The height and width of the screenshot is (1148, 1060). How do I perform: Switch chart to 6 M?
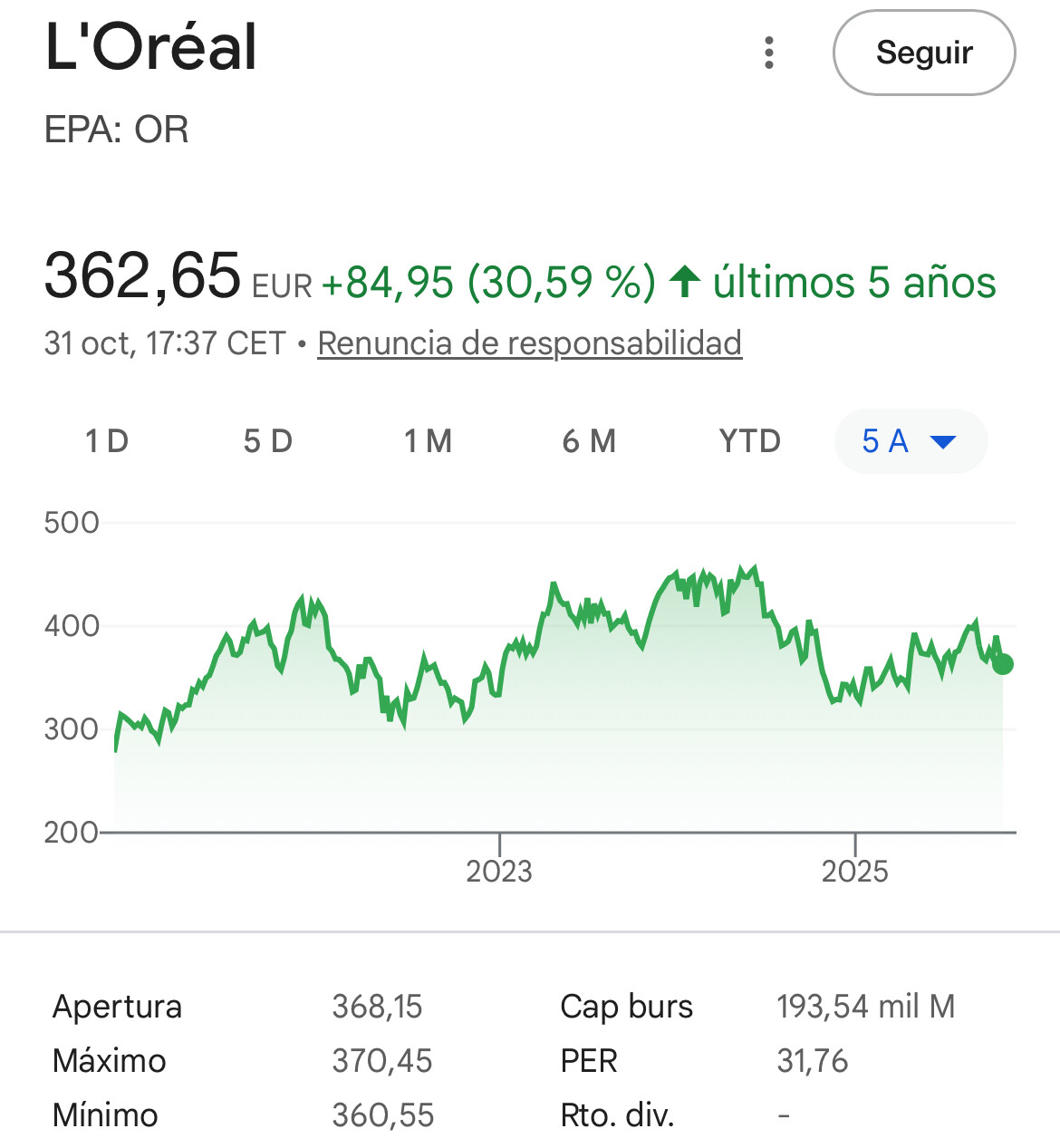click(x=589, y=441)
